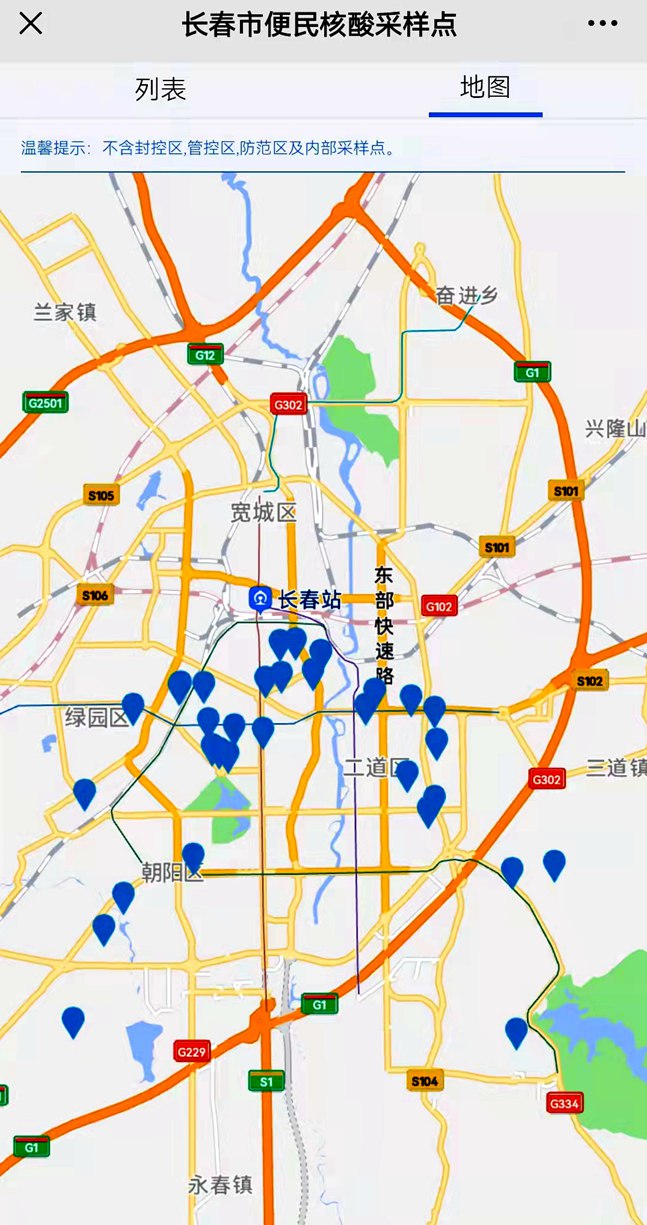Image resolution: width=647 pixels, height=1225 pixels.
Task: Open the pin left of the reservoir
Action: coord(516,1030)
